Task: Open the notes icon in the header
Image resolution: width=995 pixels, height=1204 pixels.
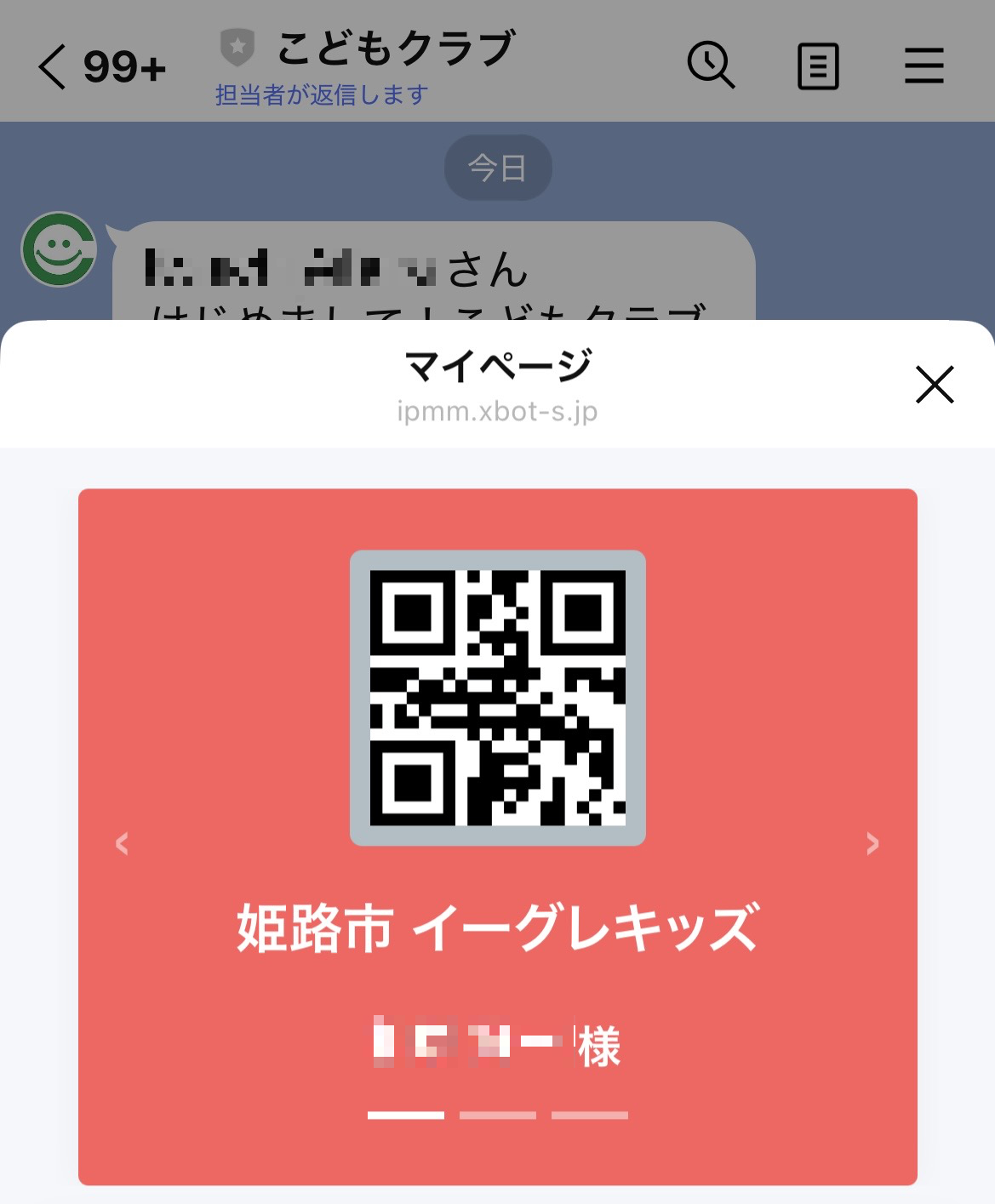Action: [x=818, y=66]
